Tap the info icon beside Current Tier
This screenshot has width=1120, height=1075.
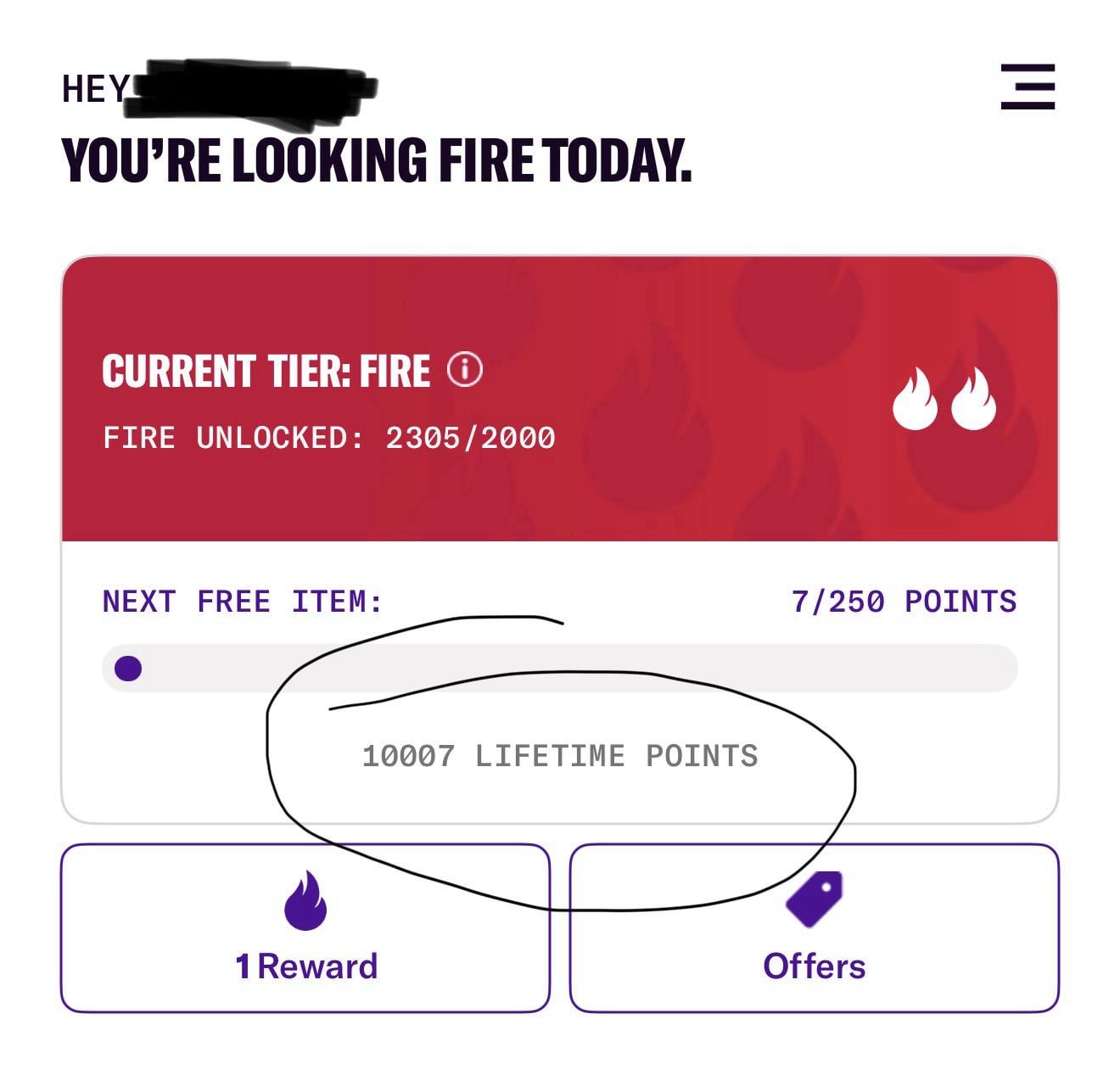click(x=465, y=370)
